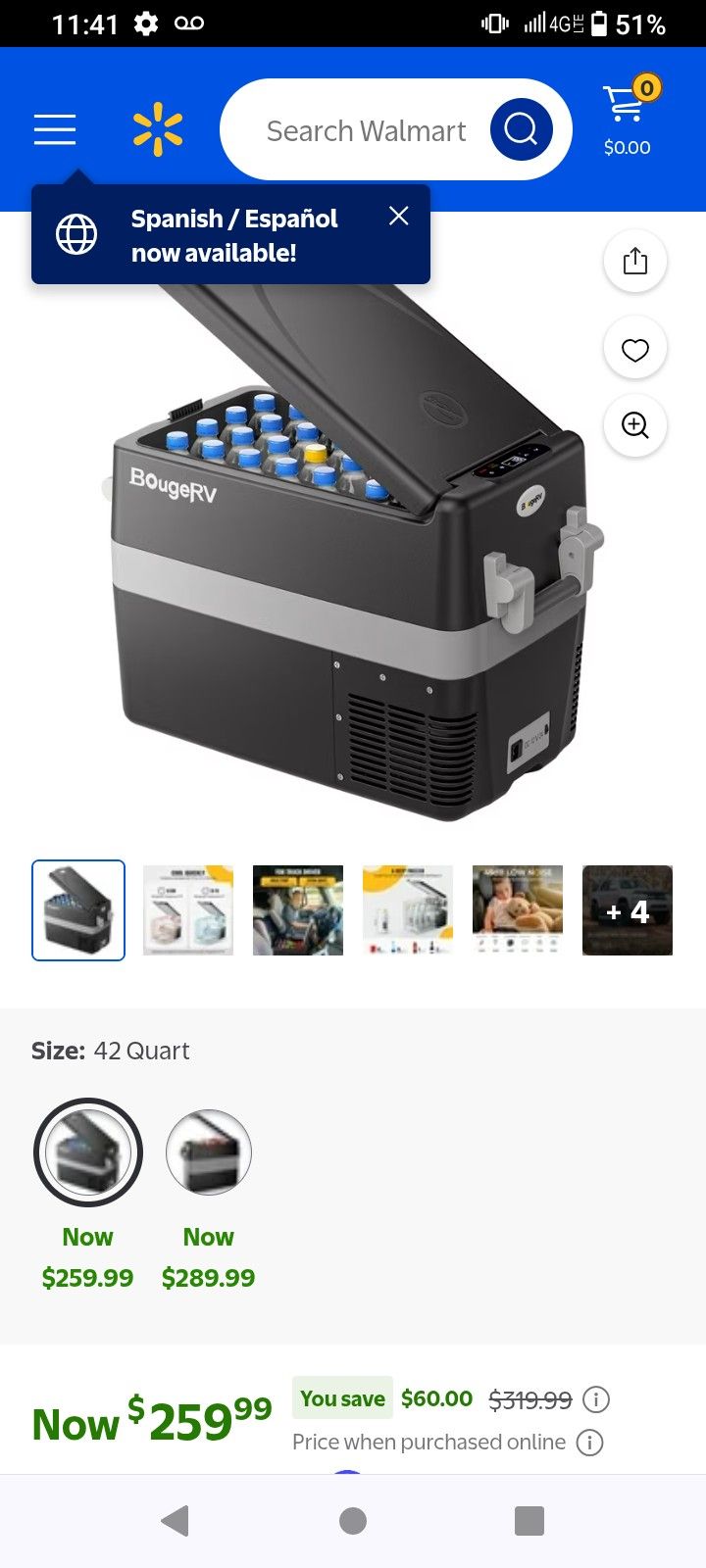Add the cooler to favorites

[x=635, y=349]
